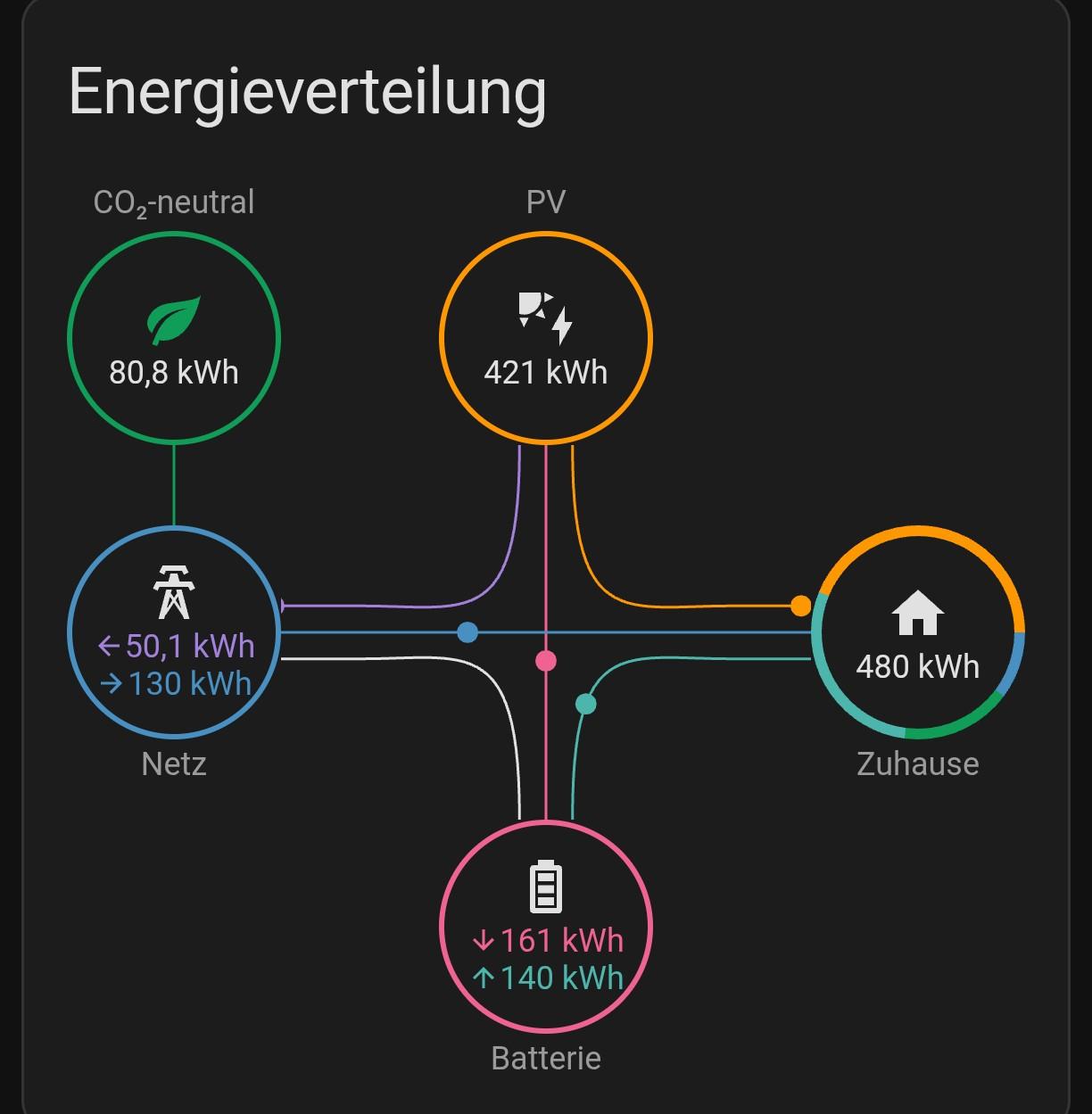Open the CO₂-neutral energy circle
This screenshot has width=1092, height=1114.
click(174, 339)
